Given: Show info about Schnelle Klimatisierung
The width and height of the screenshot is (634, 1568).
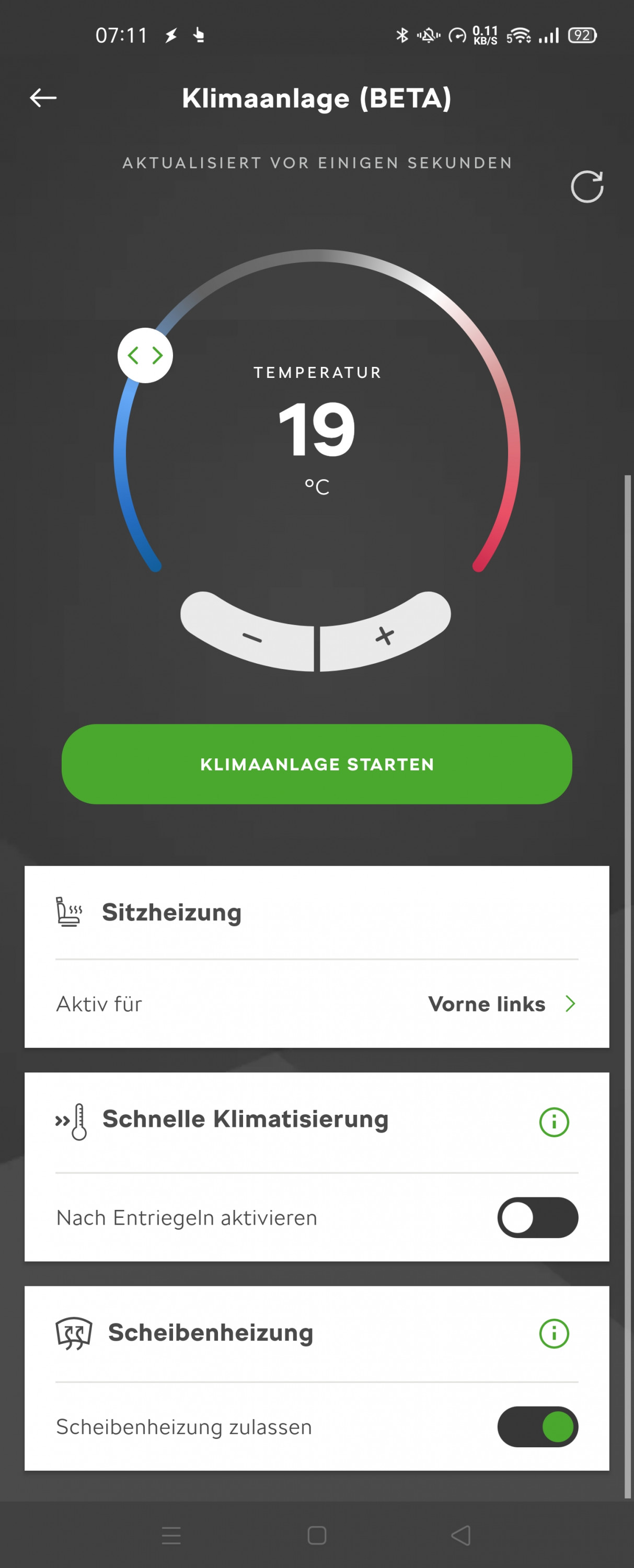Looking at the screenshot, I should coord(554,1121).
